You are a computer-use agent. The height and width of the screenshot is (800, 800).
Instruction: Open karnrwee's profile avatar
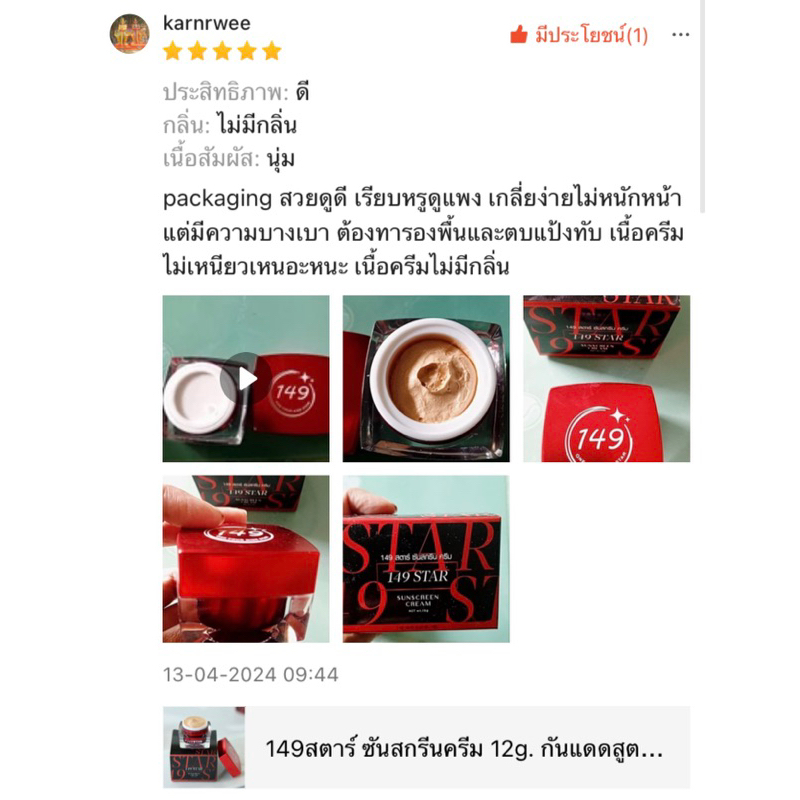pos(129,34)
